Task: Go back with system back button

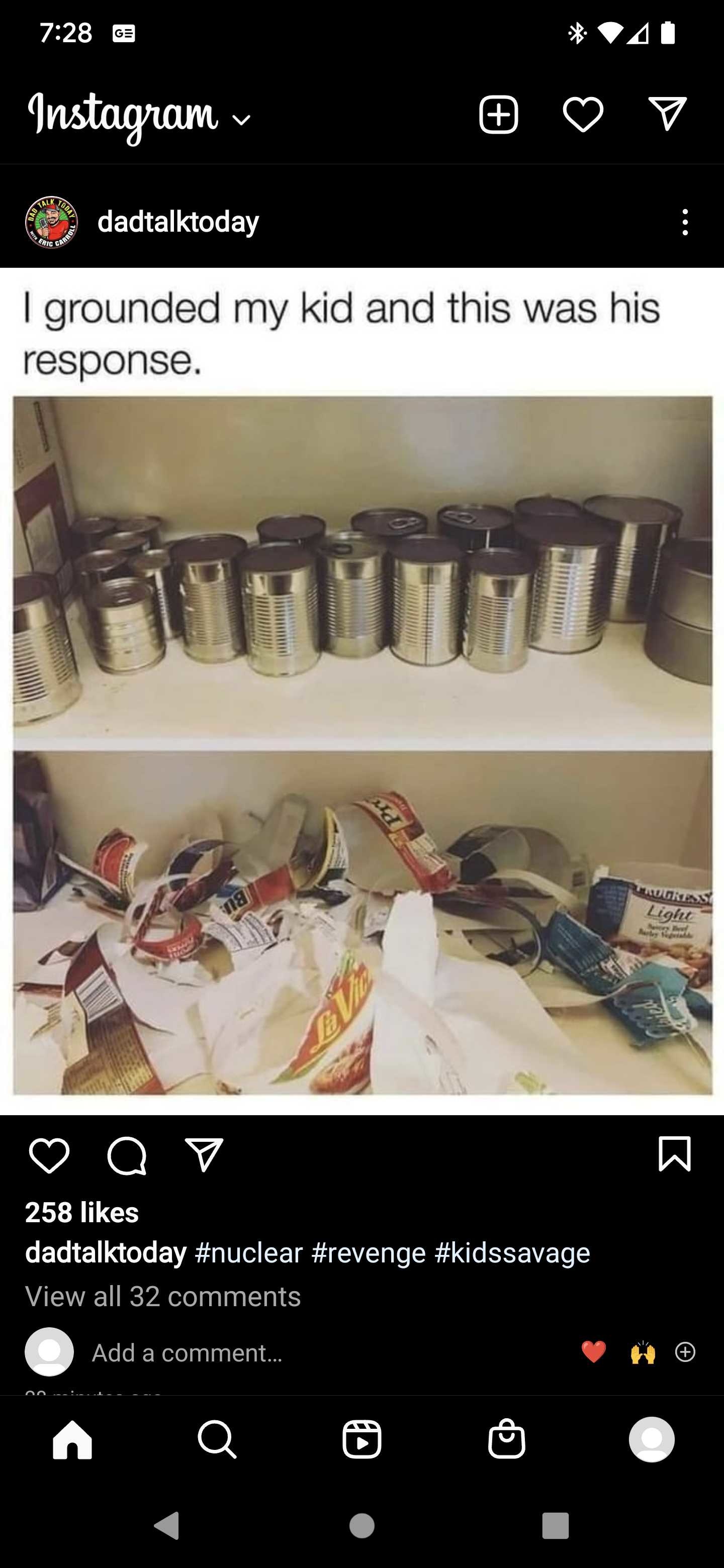Action: (x=167, y=1525)
